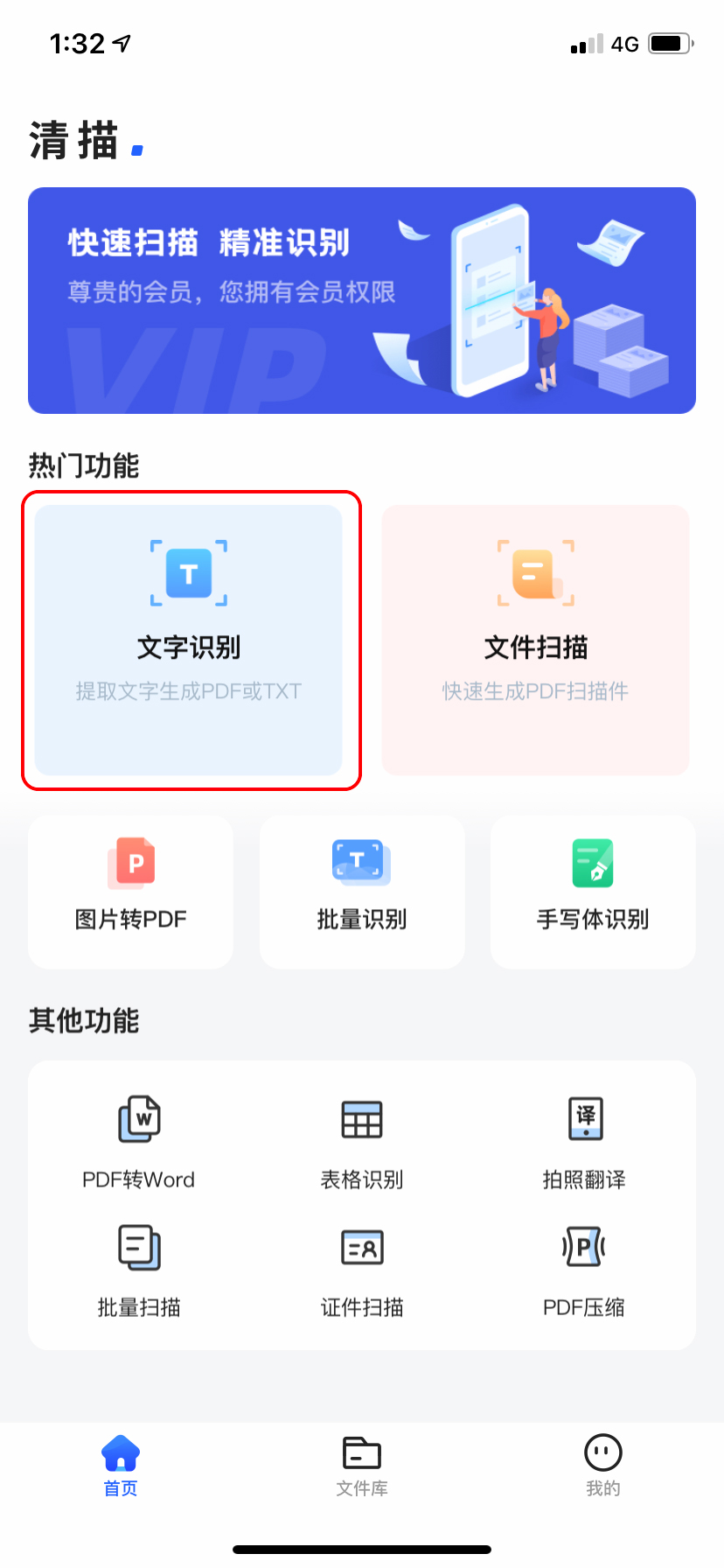Go to the 文件库 file library tab

pos(362,1465)
